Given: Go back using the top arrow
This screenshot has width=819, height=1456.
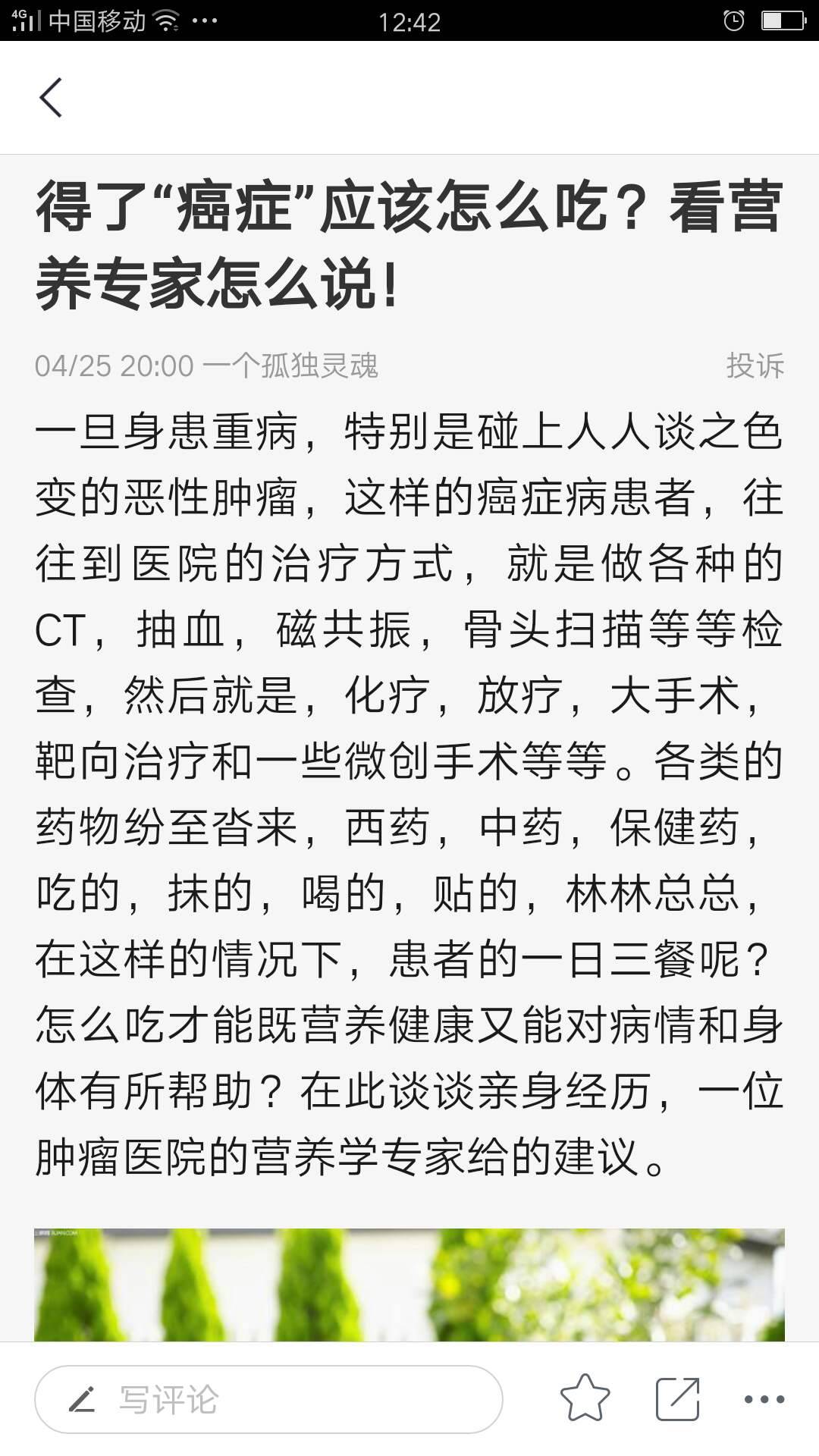Looking at the screenshot, I should click(x=51, y=98).
